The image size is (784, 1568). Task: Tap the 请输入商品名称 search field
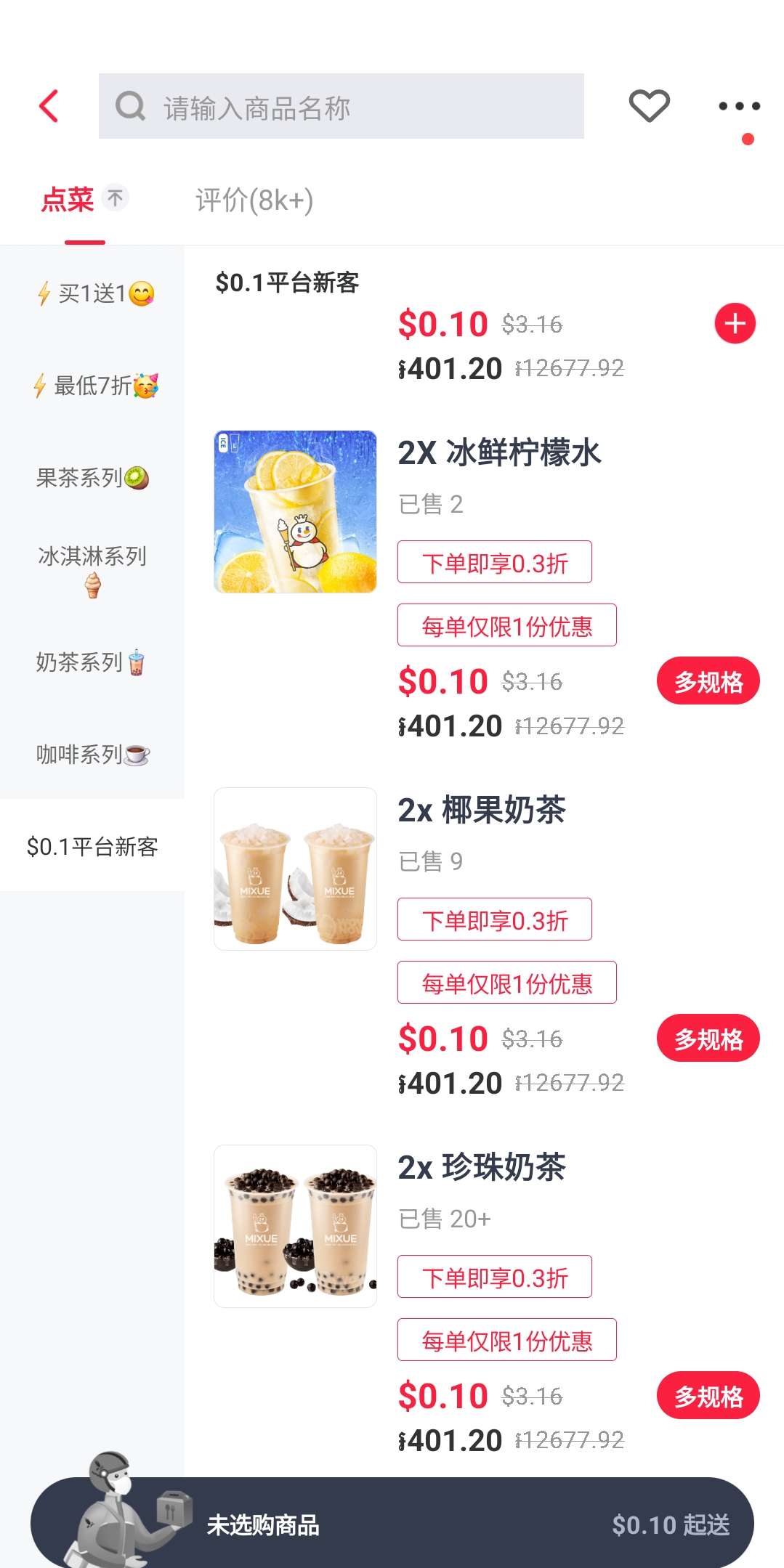(x=342, y=106)
